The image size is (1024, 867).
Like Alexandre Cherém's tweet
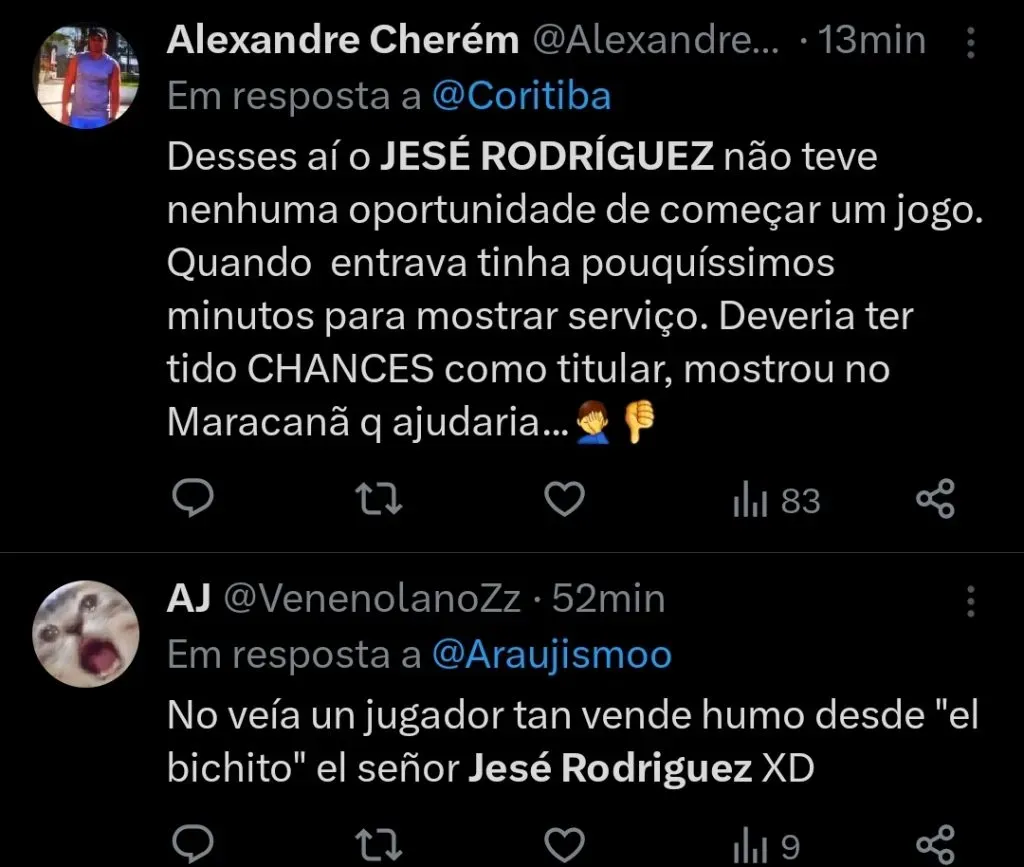[565, 498]
